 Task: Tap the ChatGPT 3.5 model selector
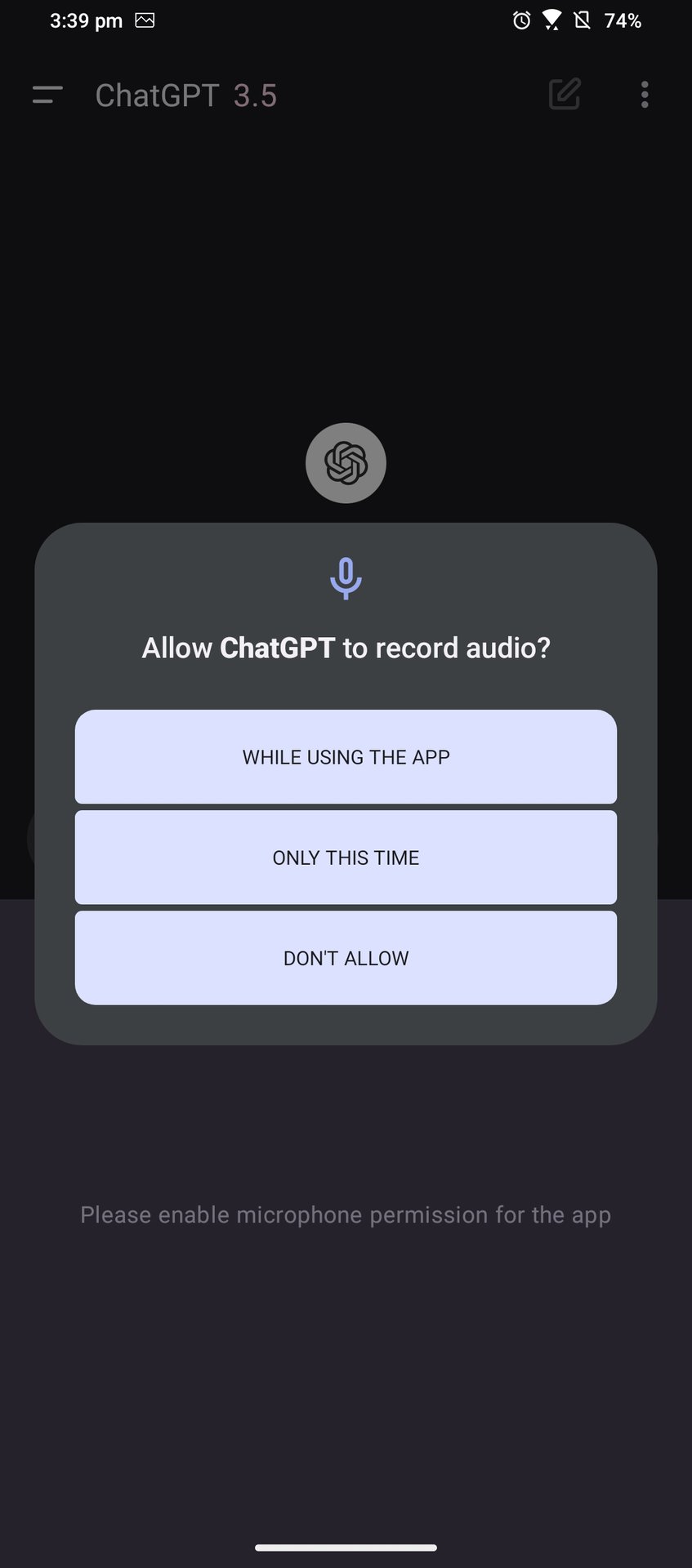(186, 96)
